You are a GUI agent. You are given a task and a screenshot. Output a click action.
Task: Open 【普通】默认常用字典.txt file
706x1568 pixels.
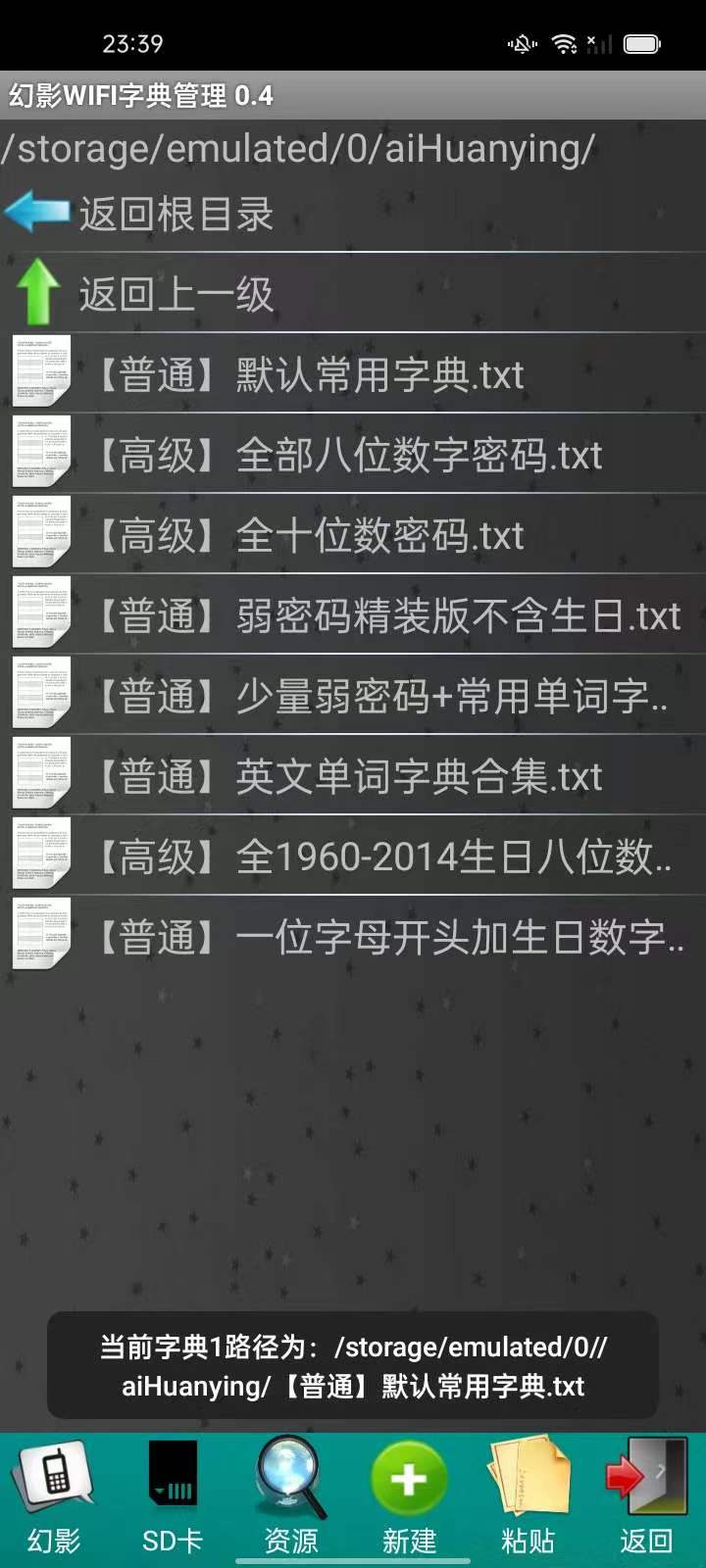tap(353, 373)
